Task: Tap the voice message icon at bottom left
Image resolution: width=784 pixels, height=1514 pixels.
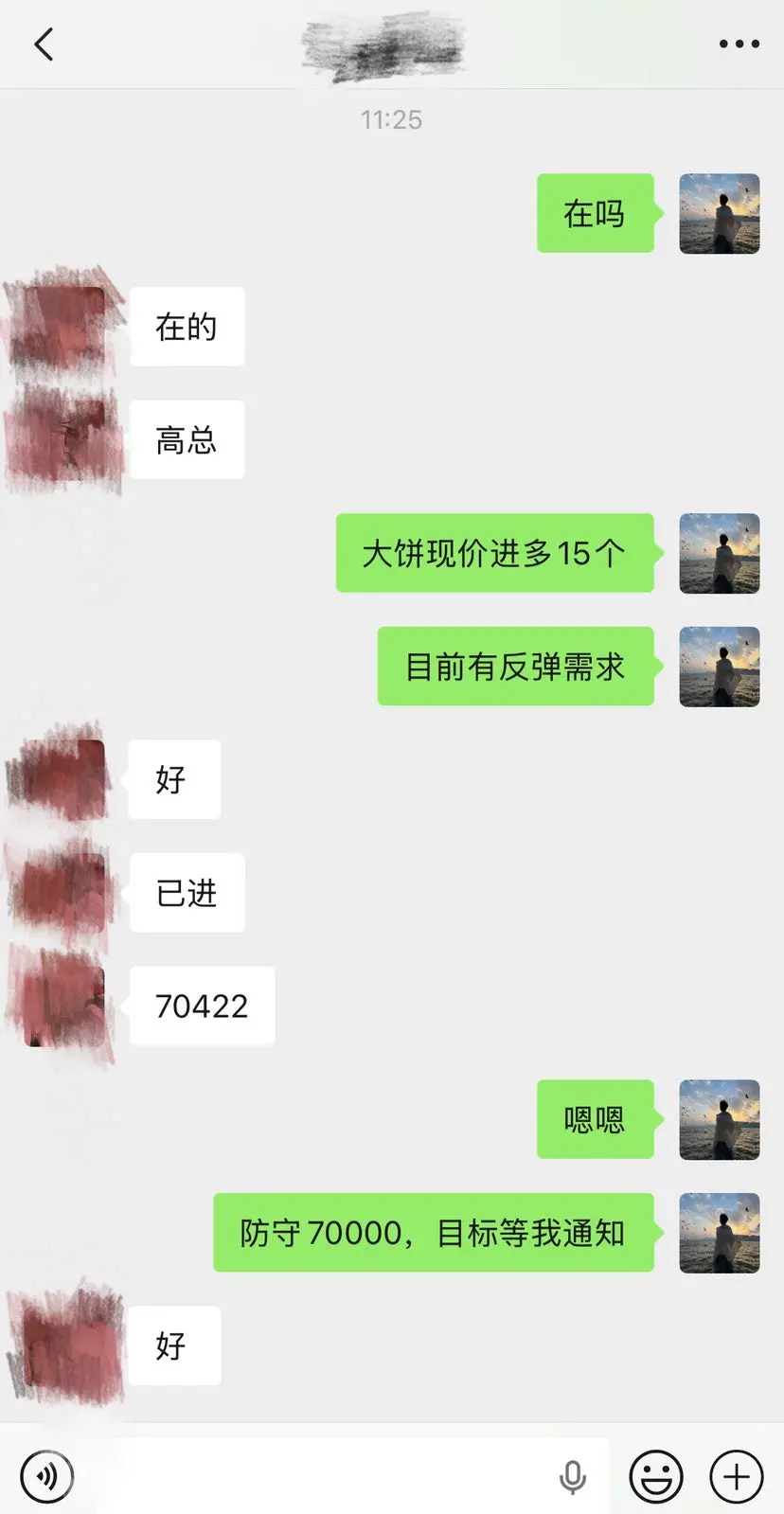Action: (x=47, y=1474)
